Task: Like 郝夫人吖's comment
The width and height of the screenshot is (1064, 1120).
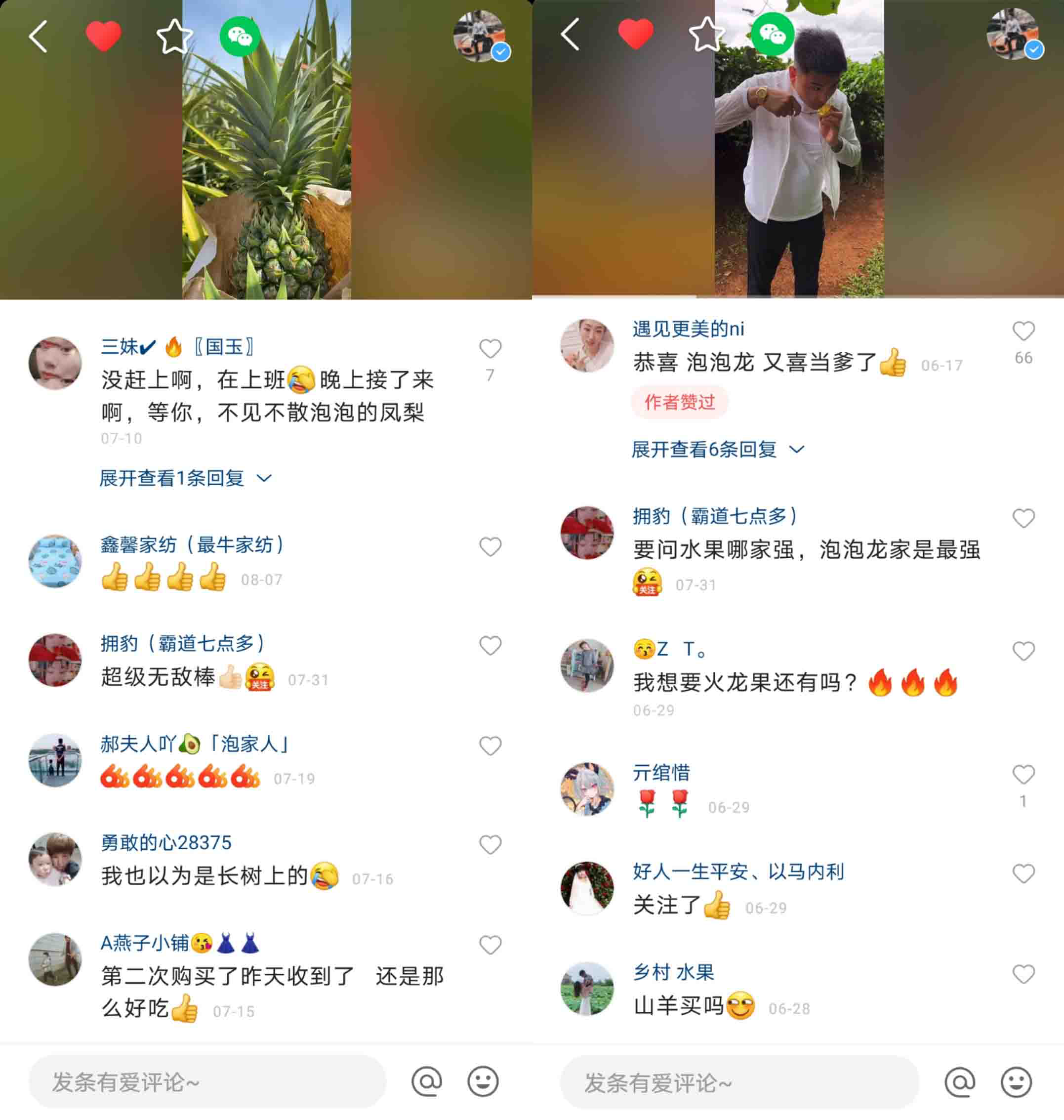Action: (x=490, y=746)
